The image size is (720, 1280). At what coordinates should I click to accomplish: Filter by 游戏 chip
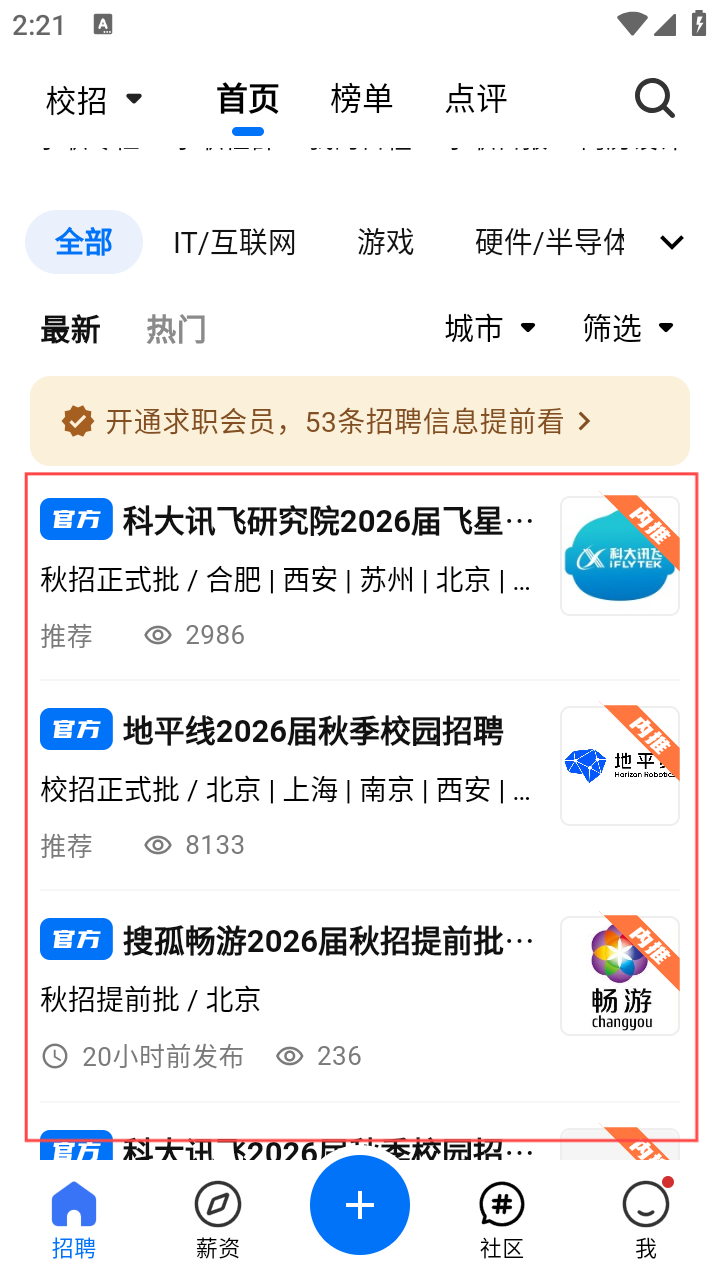click(x=385, y=242)
